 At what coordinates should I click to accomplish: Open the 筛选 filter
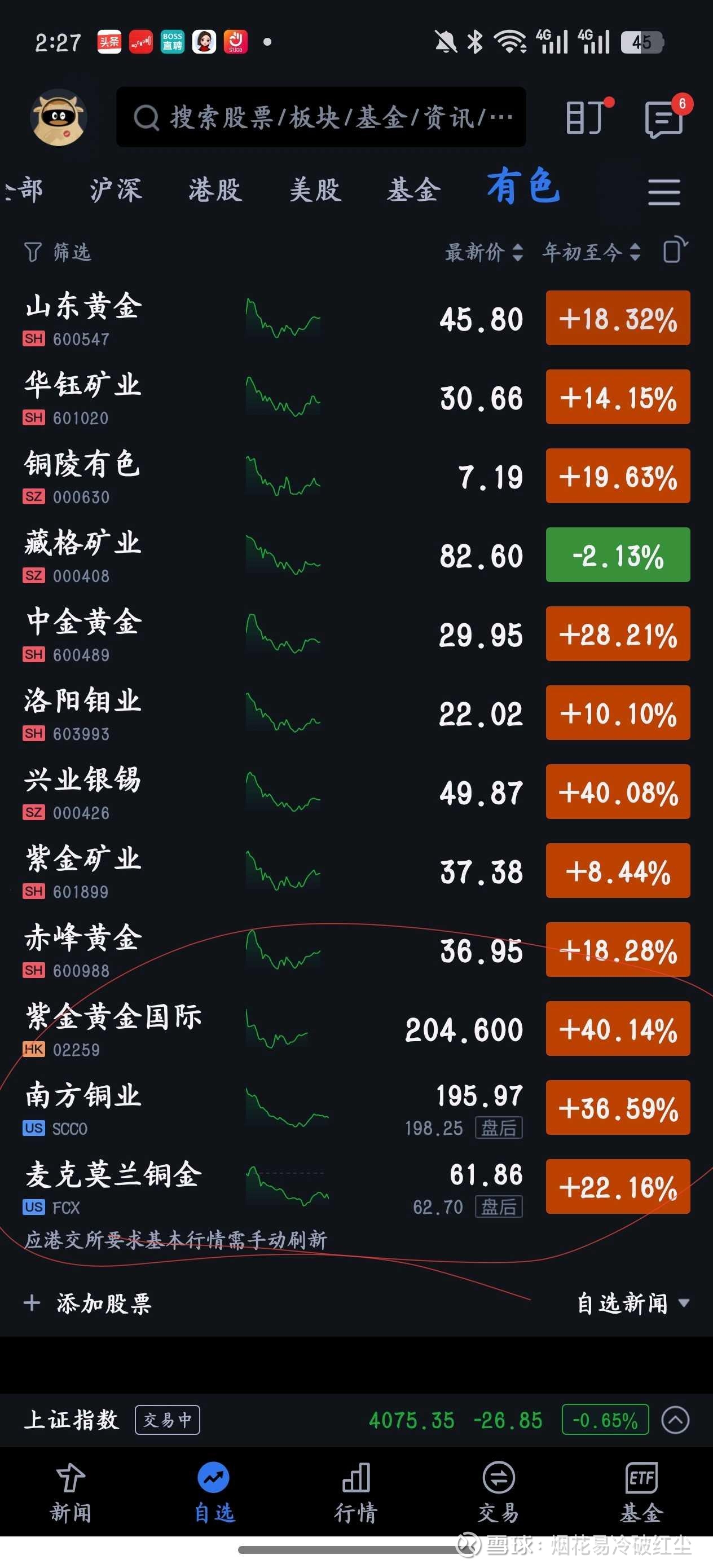click(x=57, y=252)
